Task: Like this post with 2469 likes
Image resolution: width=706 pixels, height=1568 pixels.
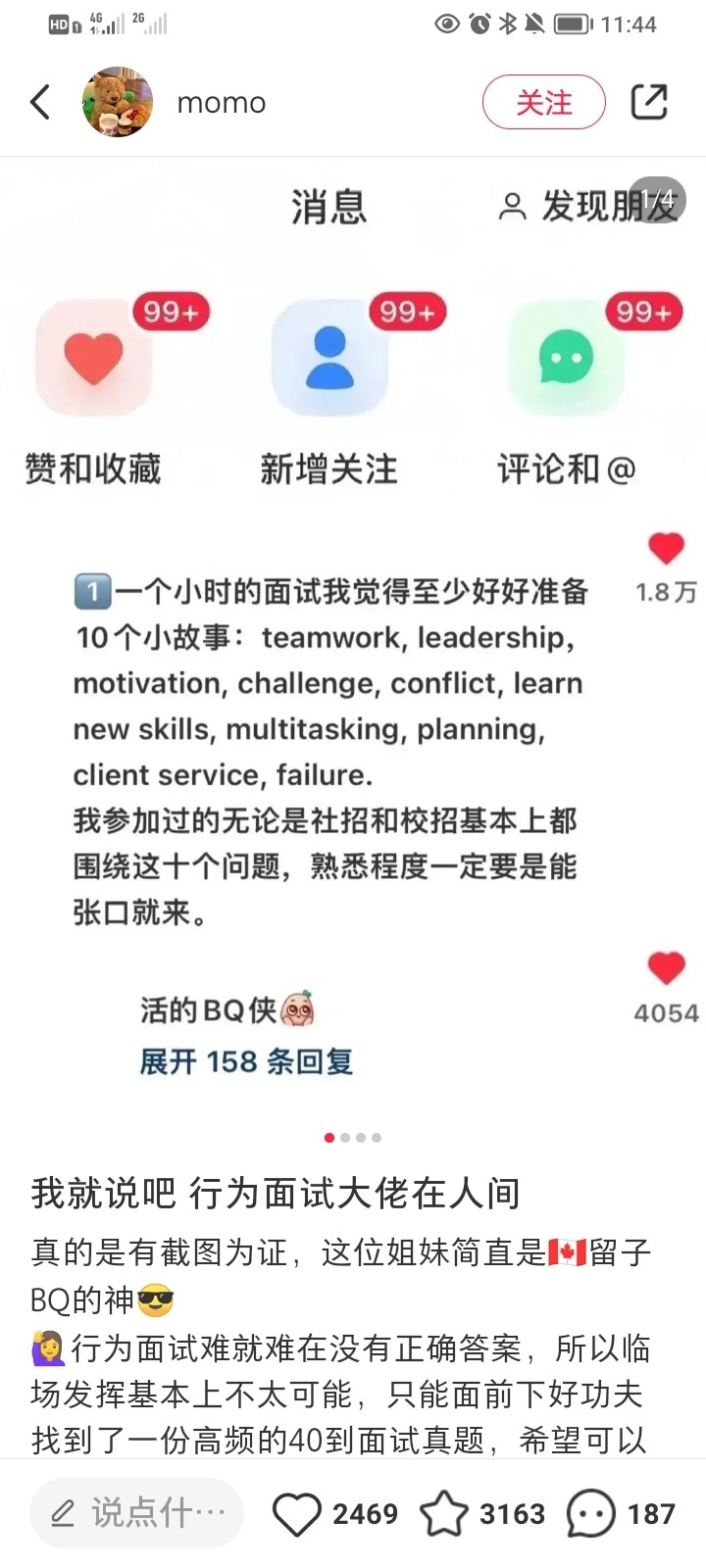Action: click(297, 1514)
